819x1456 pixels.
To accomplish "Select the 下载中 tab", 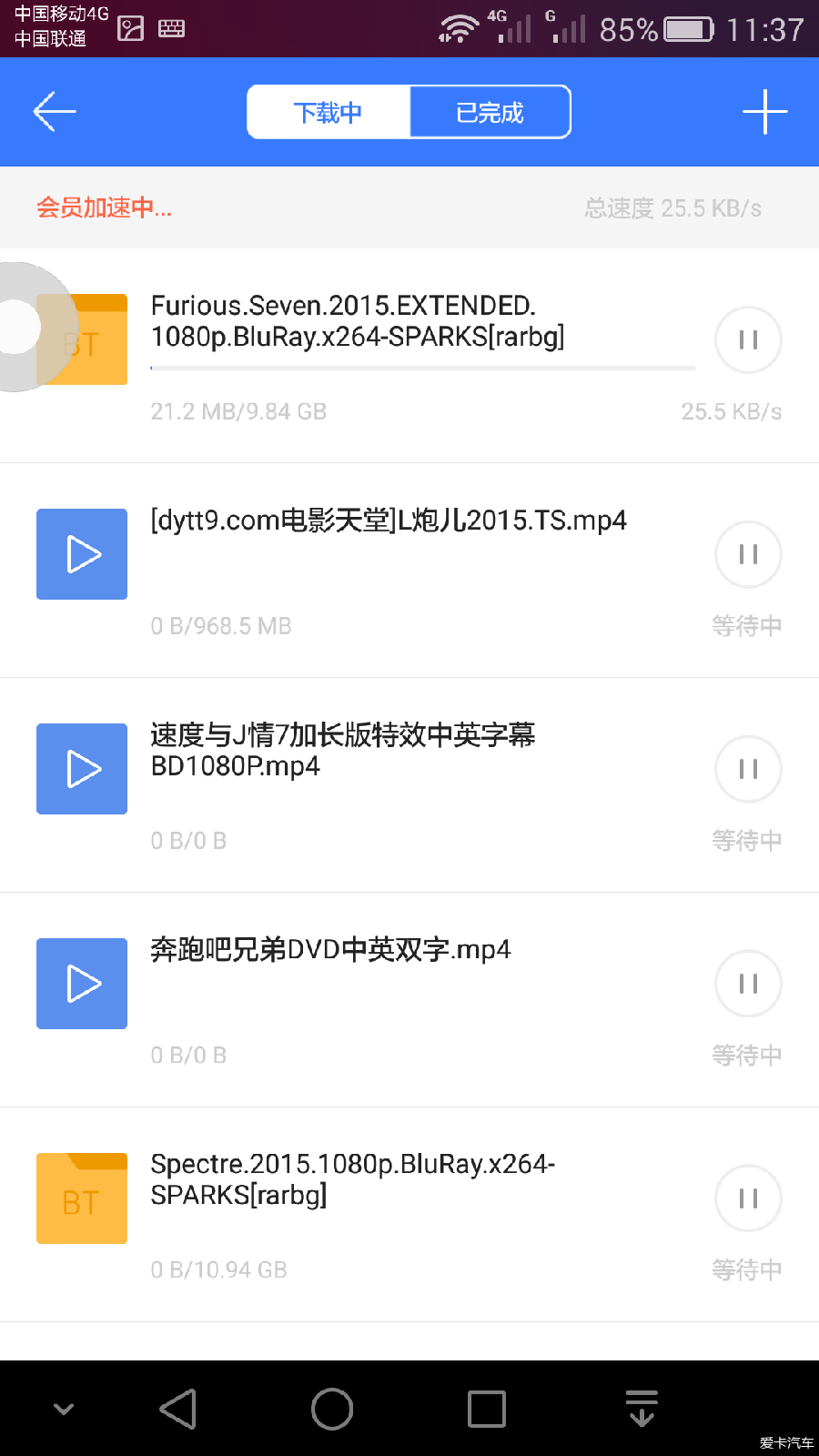I will (329, 112).
